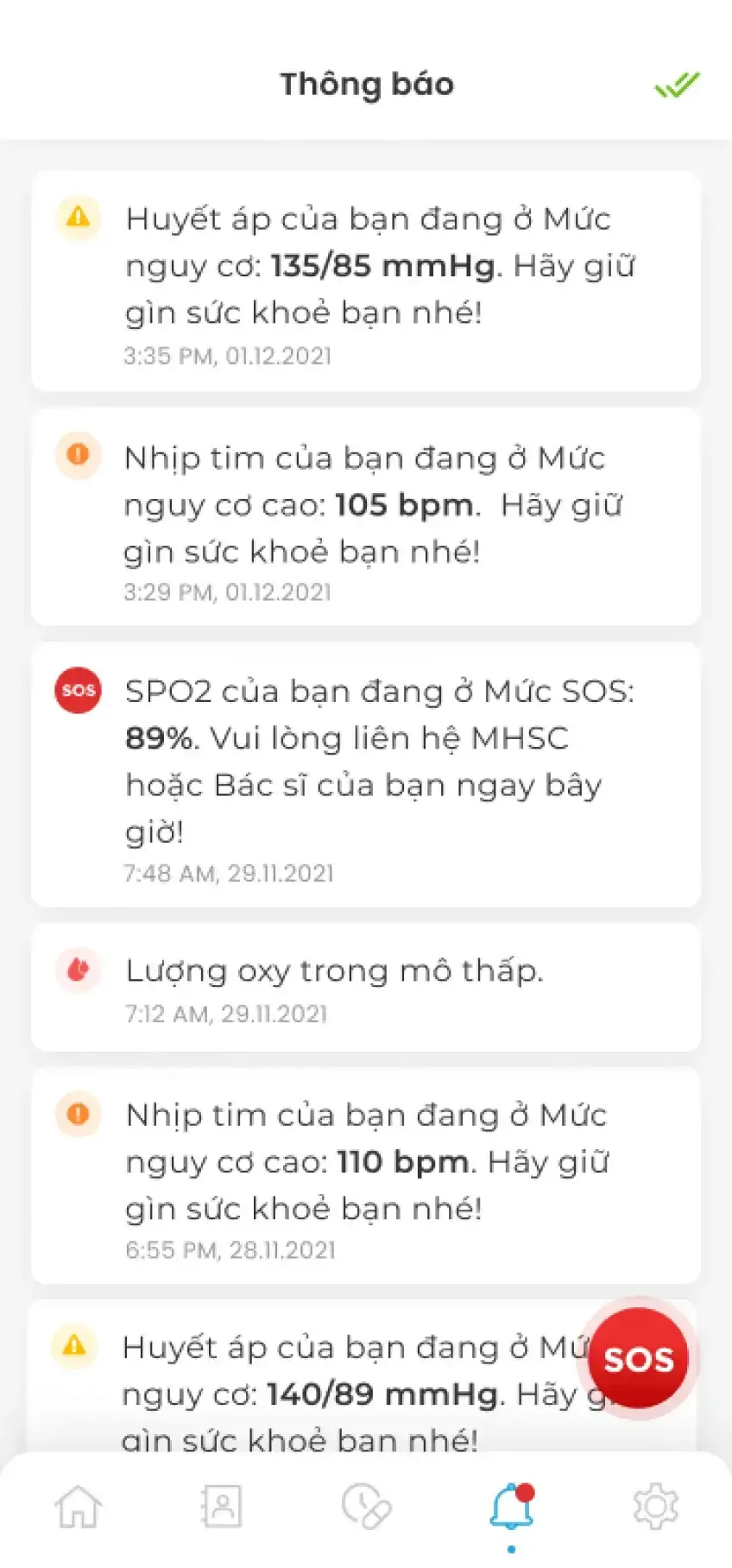This screenshot has height=1568, width=732.
Task: Open the SPO2 89% SOS notification
Action: pyautogui.click(x=366, y=775)
